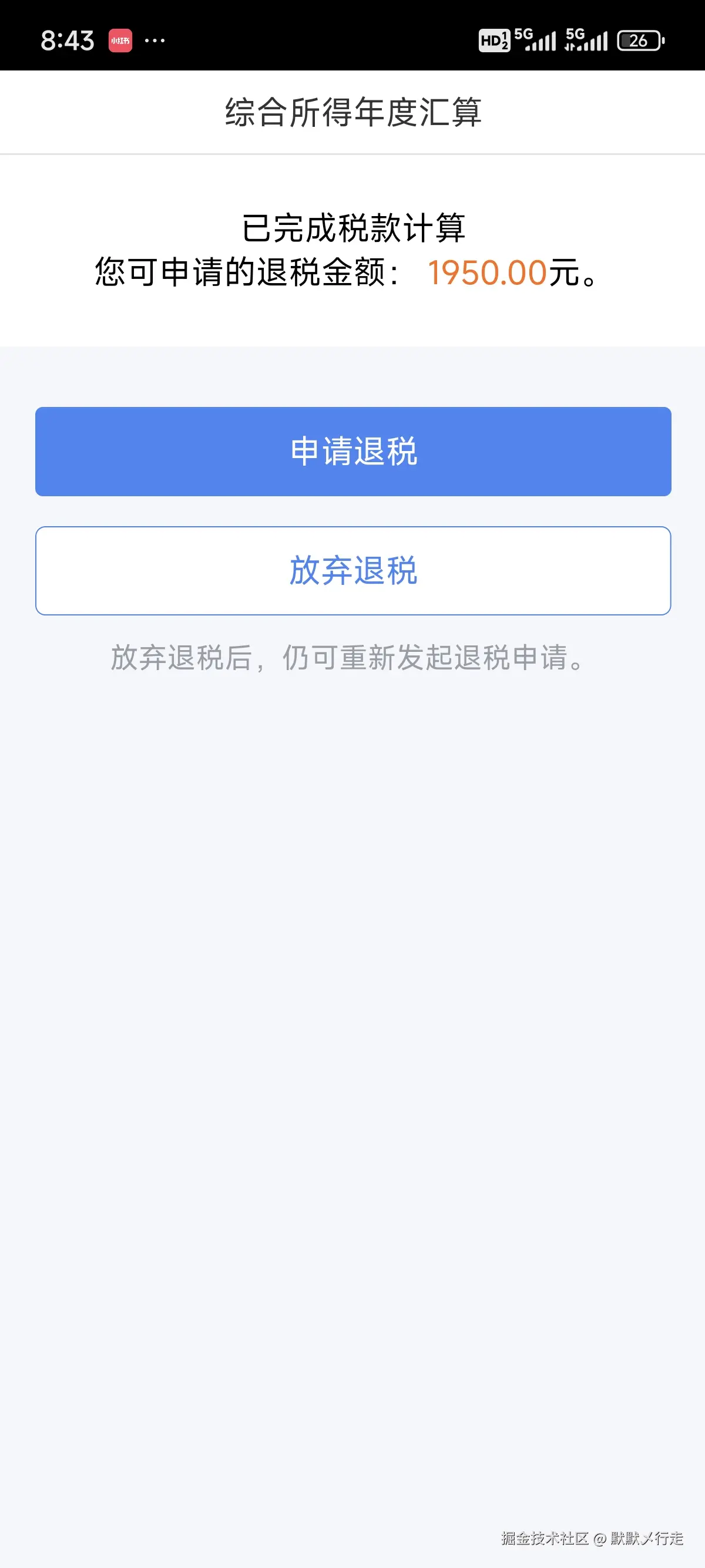Tap the battery level indicator
Screen dimensions: 705x1568
pyautogui.click(x=638, y=39)
